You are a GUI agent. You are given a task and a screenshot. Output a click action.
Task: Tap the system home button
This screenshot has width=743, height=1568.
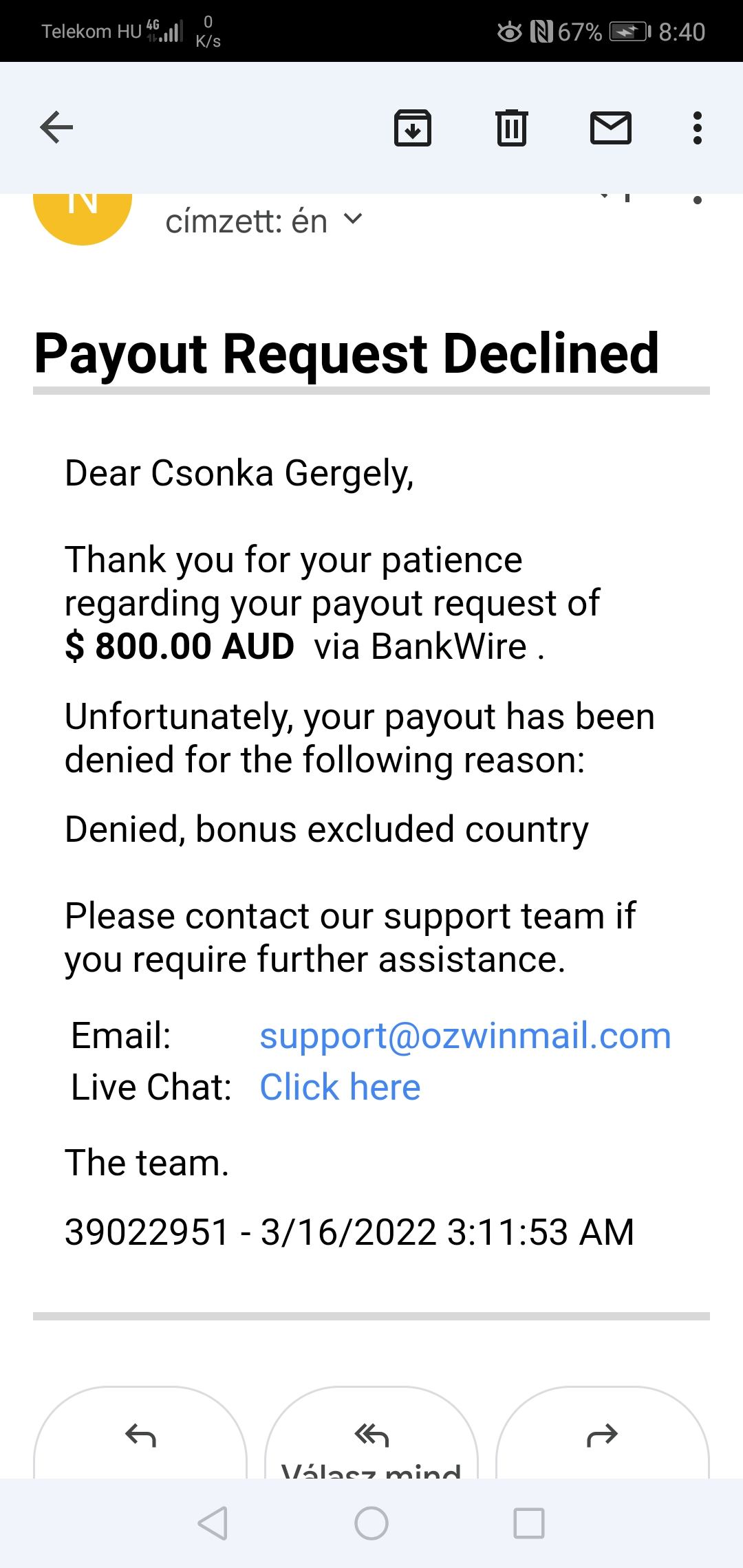(x=371, y=1523)
